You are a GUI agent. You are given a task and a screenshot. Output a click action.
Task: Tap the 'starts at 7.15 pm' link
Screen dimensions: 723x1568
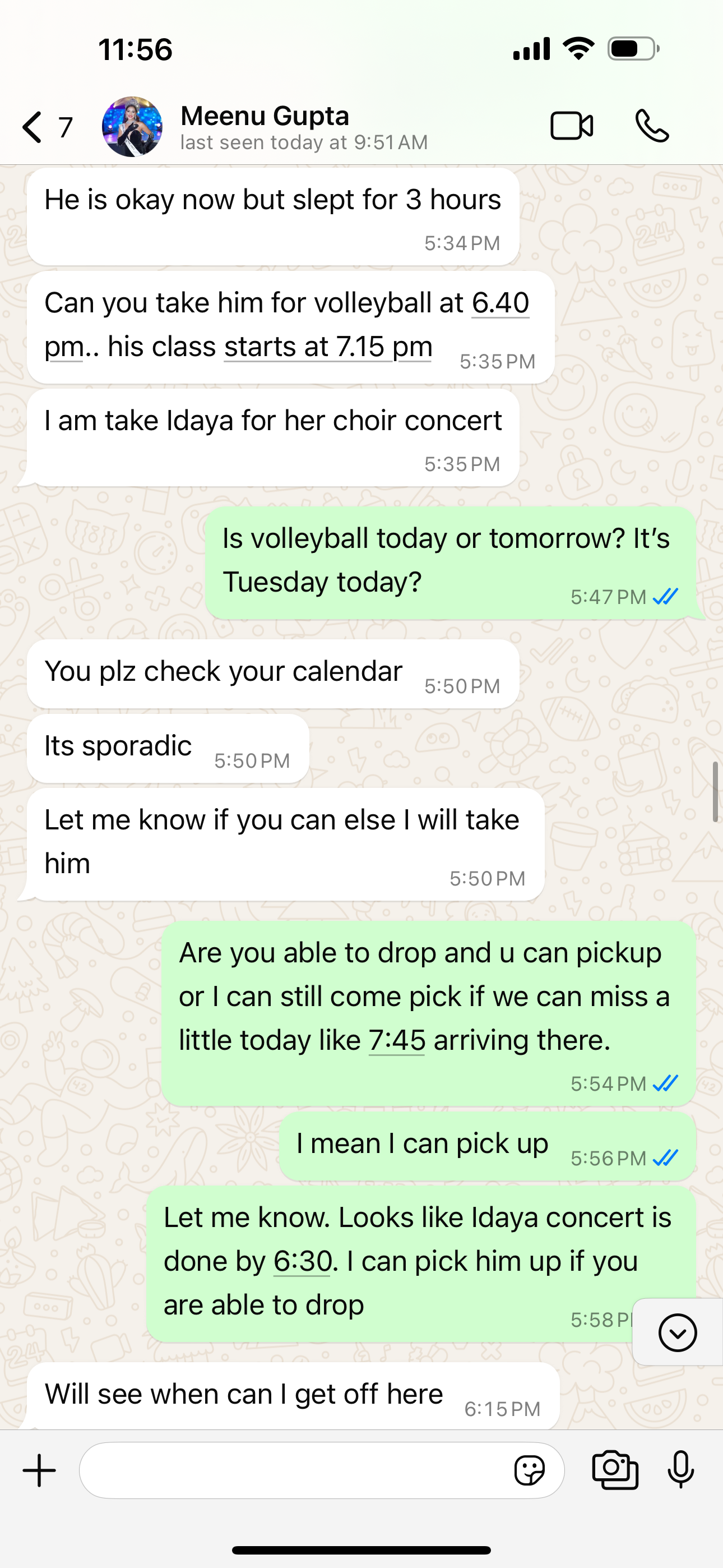click(328, 347)
